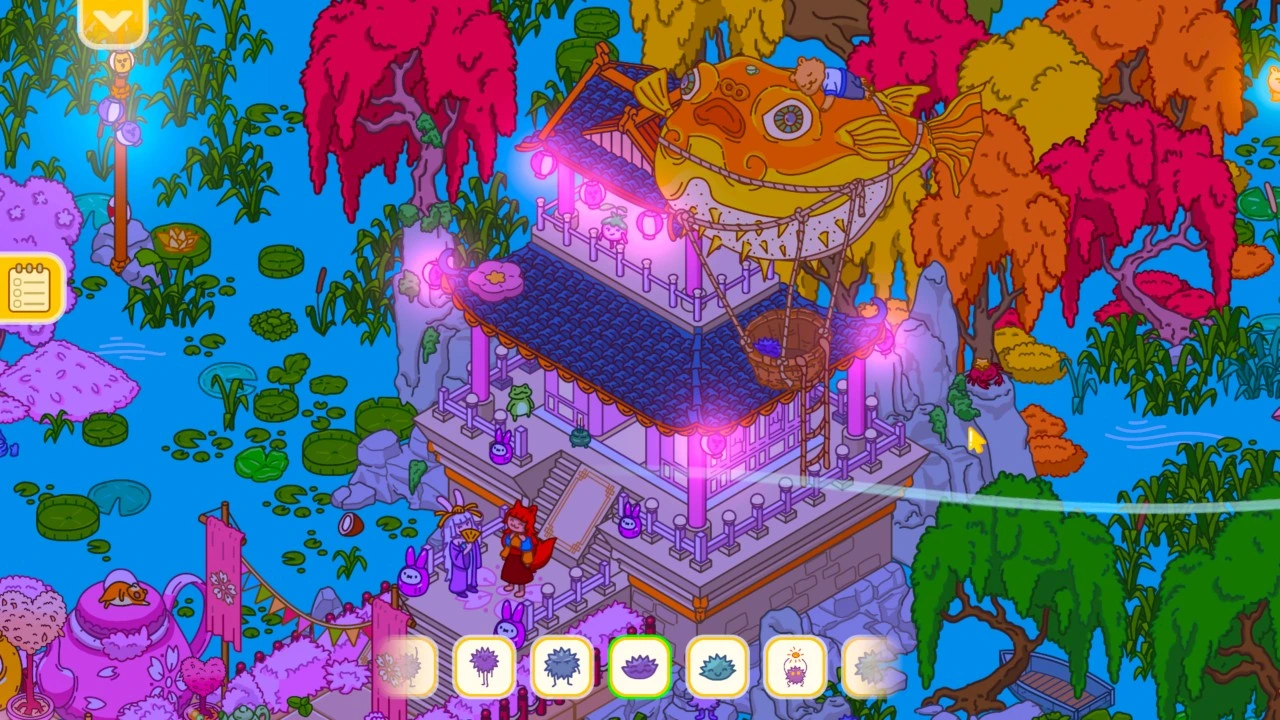Select the faded leftmost creature tile
The width and height of the screenshot is (1280, 720).
click(x=406, y=666)
